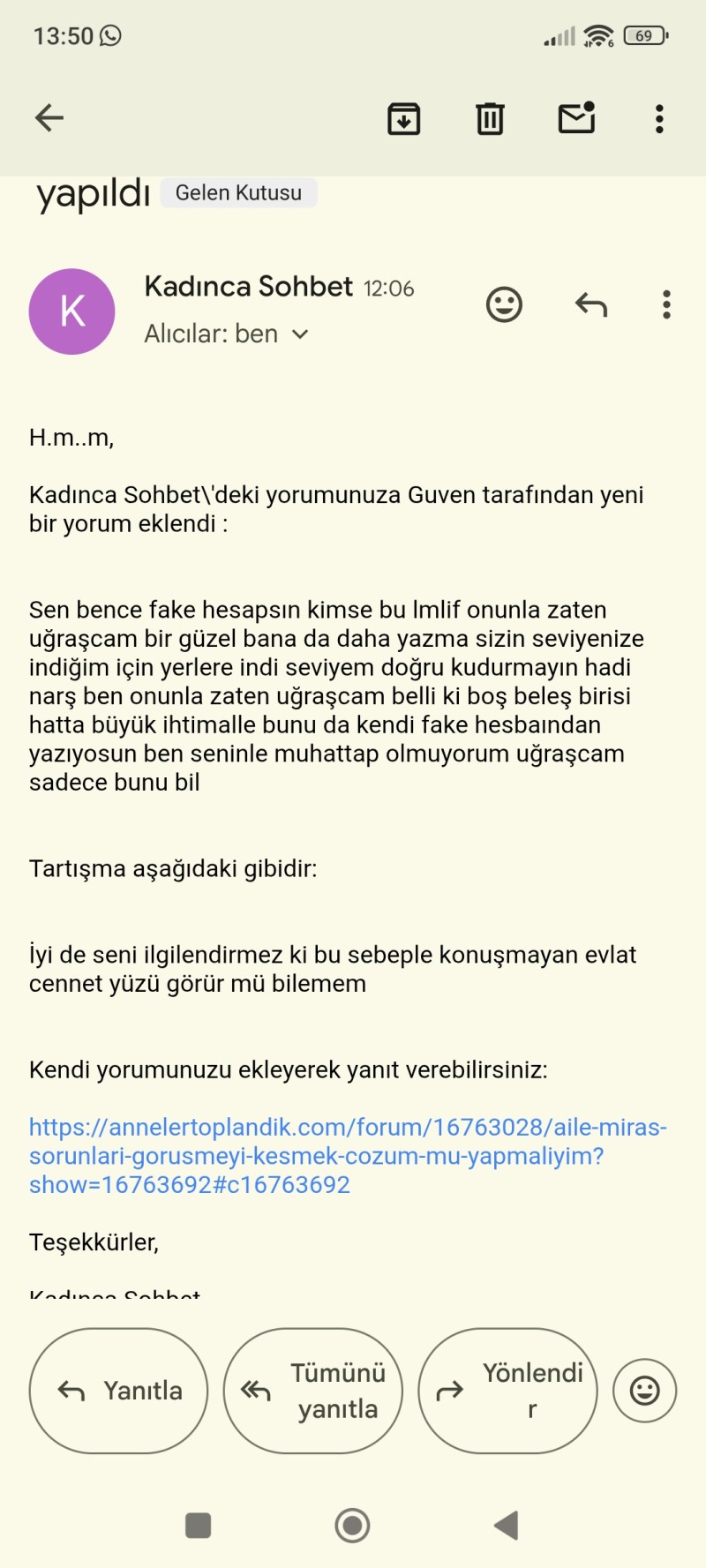Go to the home screen
The width and height of the screenshot is (706, 1568).
(352, 1525)
